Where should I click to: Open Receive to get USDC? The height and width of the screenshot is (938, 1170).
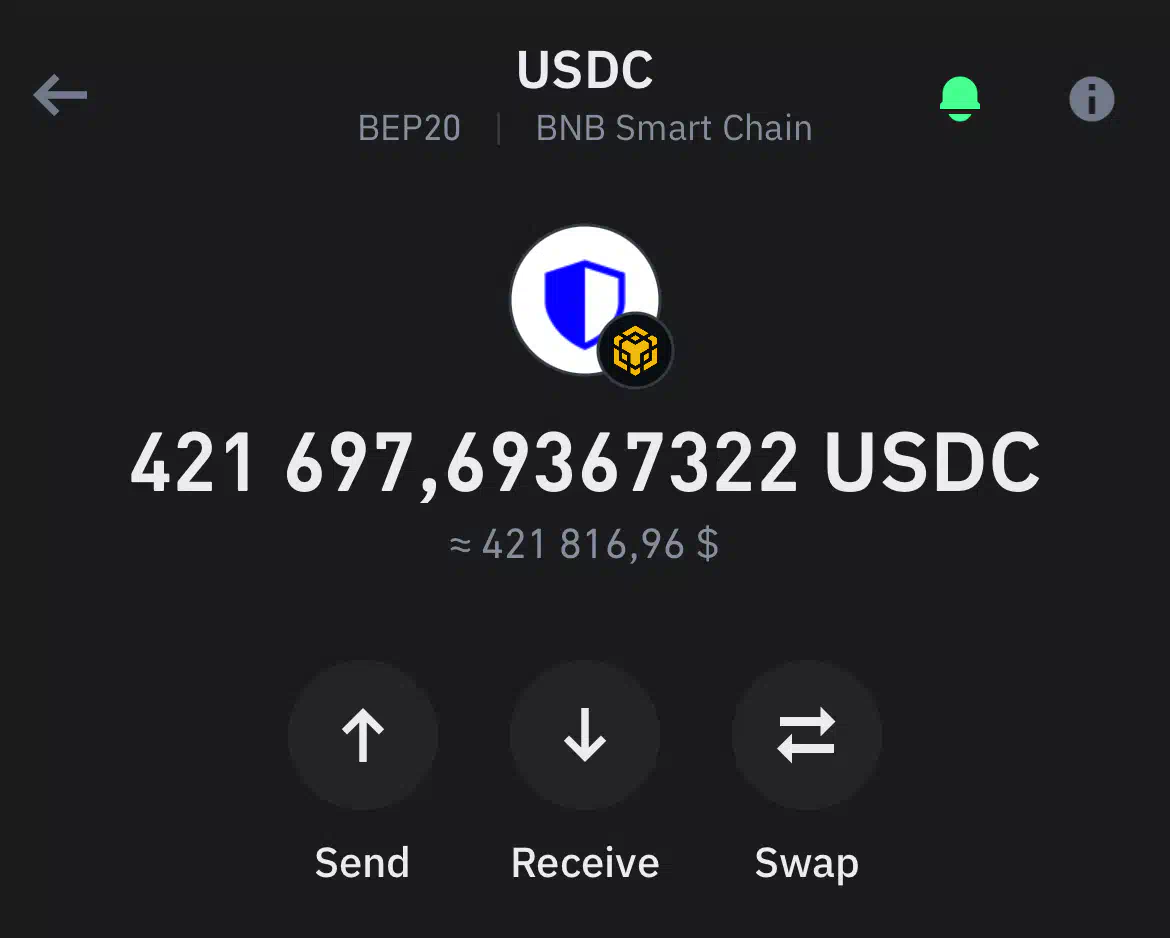coord(585,736)
